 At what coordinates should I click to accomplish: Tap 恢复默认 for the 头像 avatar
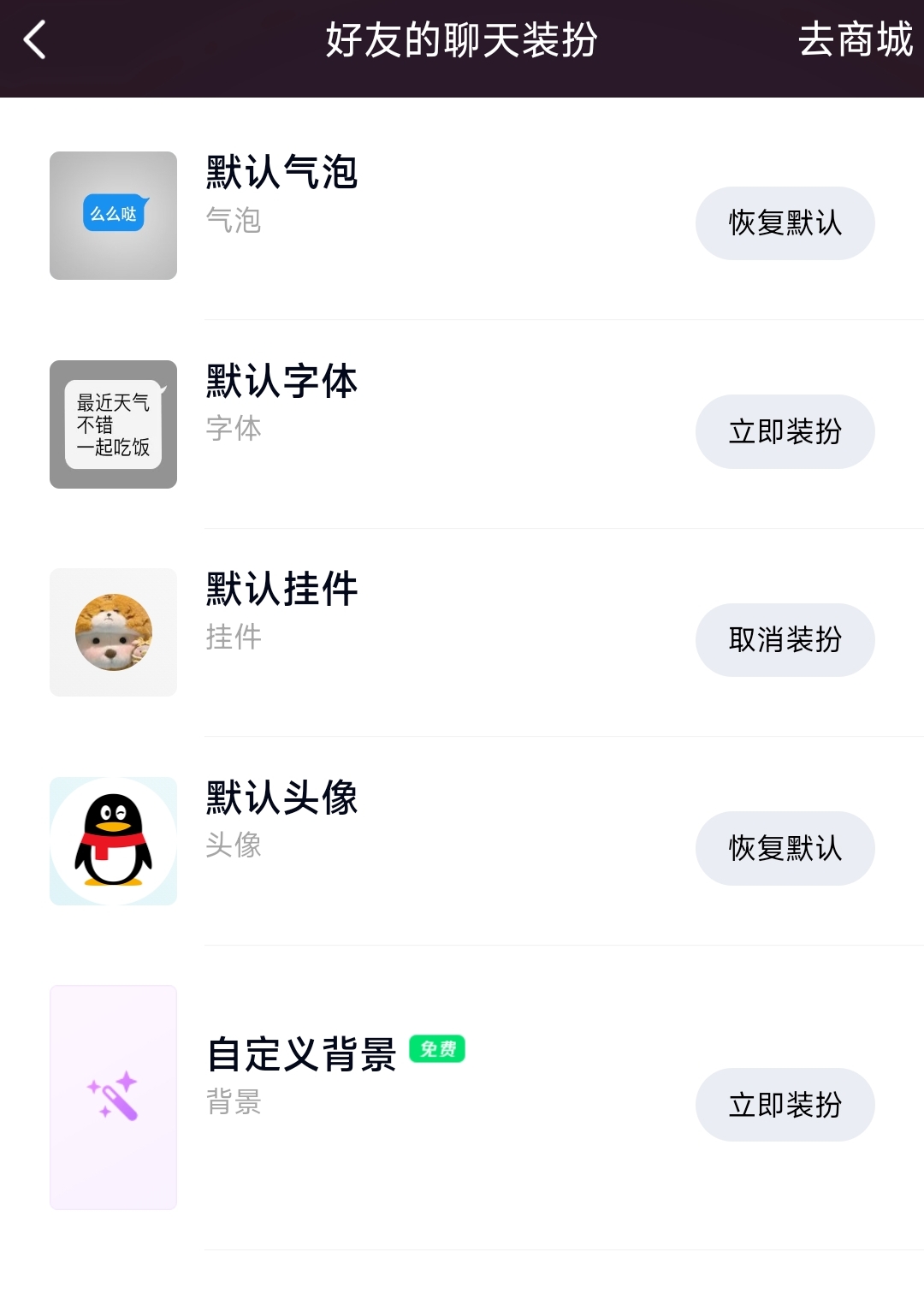(x=785, y=848)
